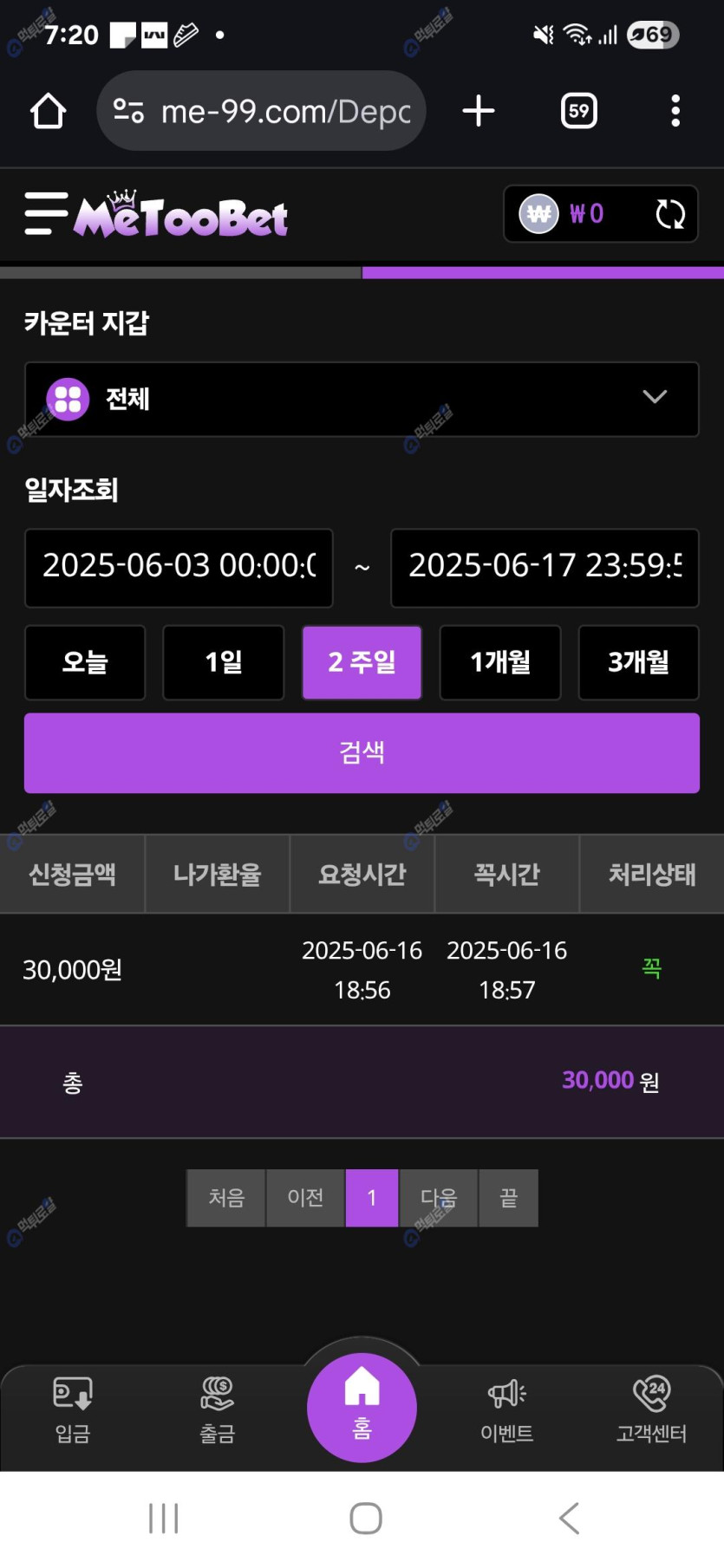
Task: Refresh the ₩0 balance
Action: (669, 214)
